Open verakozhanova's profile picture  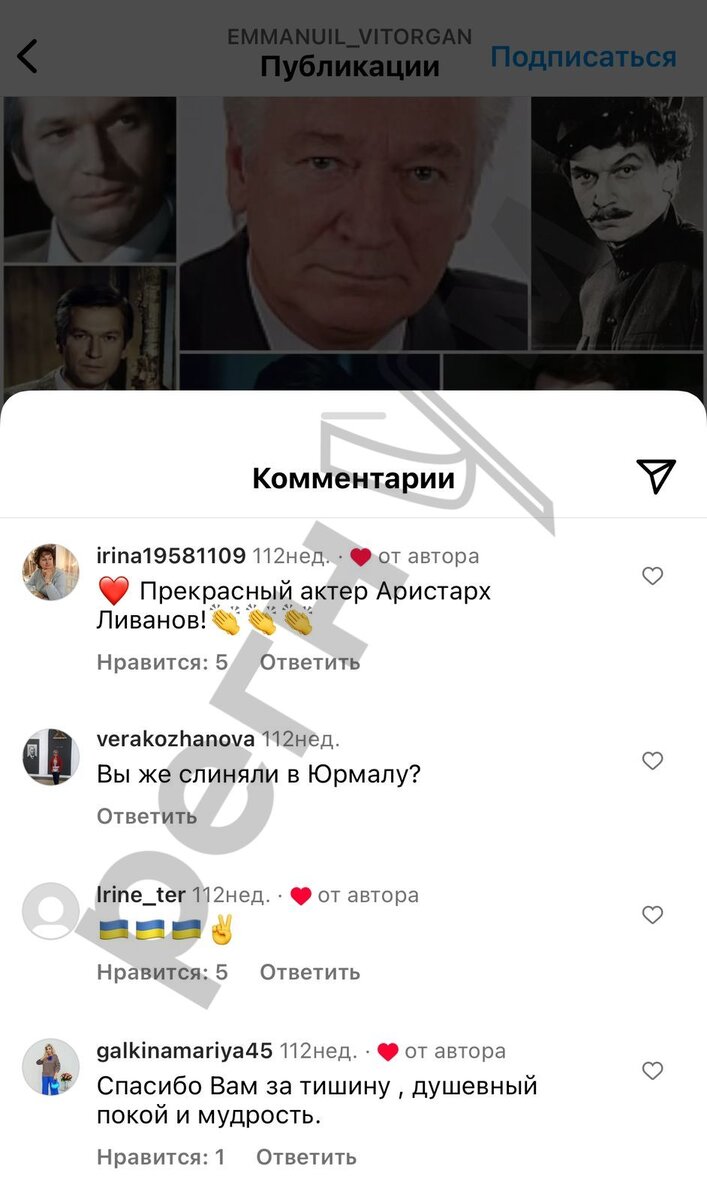coord(51,757)
